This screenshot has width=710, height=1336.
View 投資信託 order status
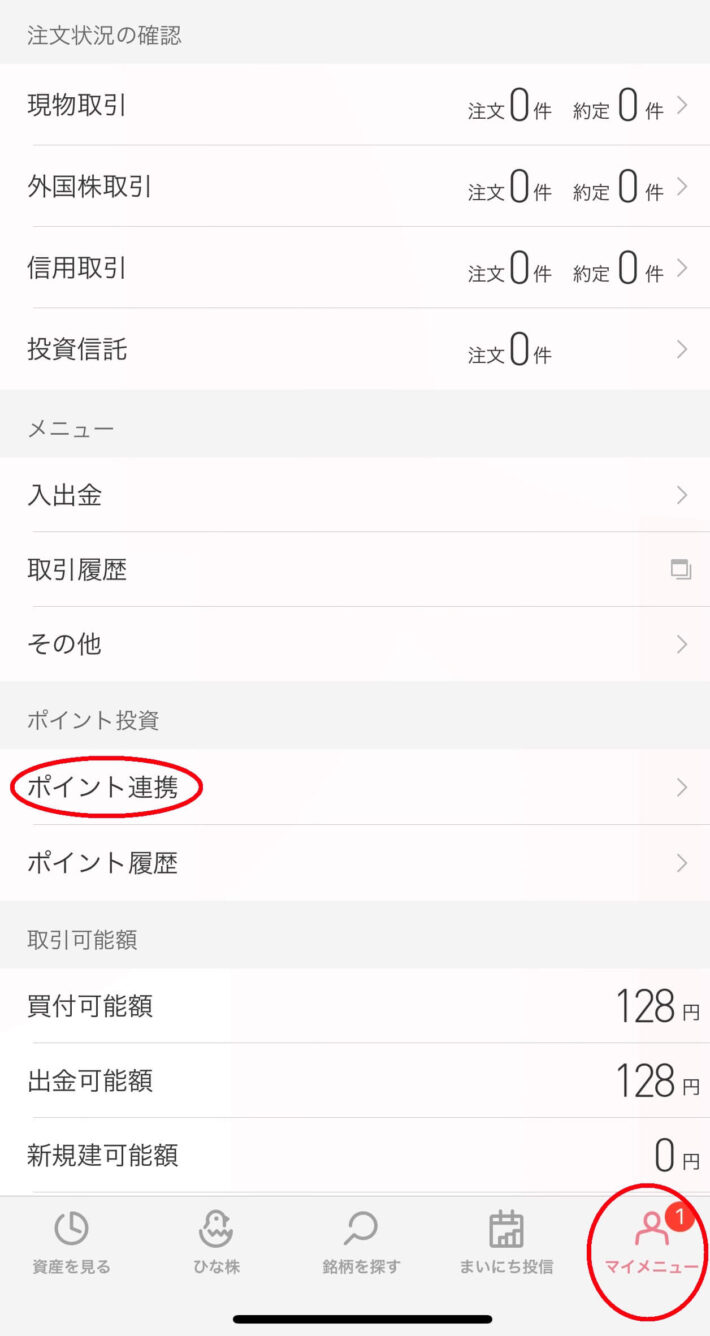point(355,350)
